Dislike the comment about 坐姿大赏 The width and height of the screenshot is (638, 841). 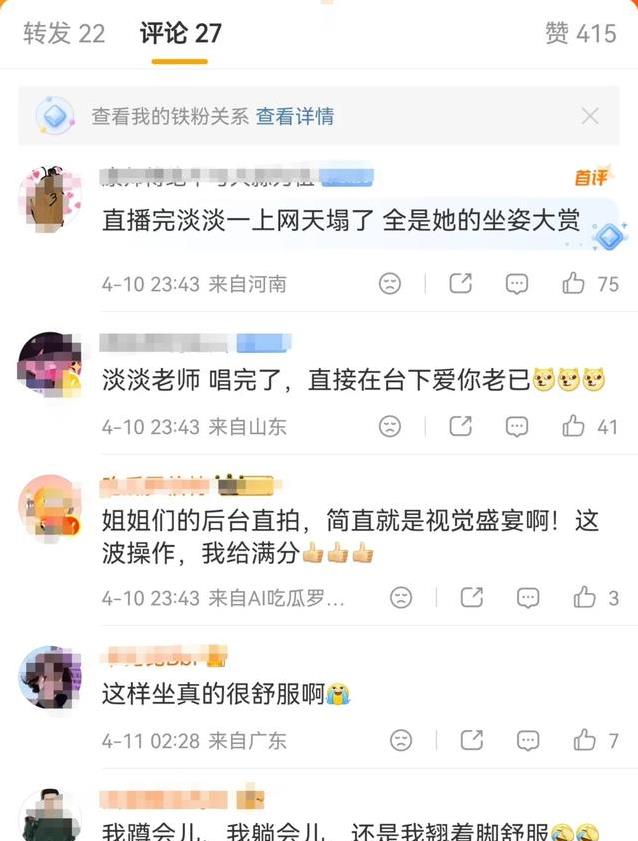[390, 284]
